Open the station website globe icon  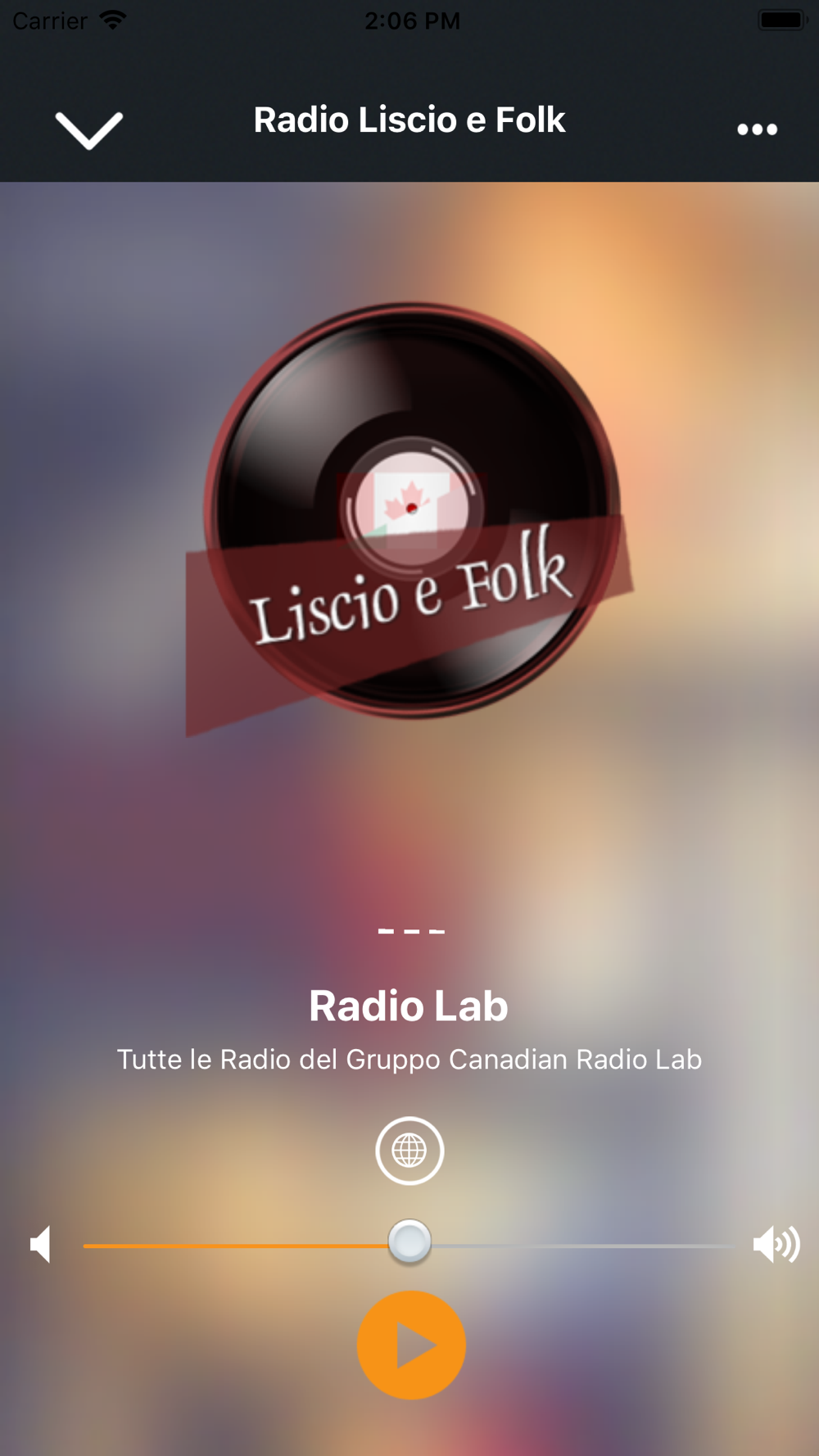pos(409,1151)
